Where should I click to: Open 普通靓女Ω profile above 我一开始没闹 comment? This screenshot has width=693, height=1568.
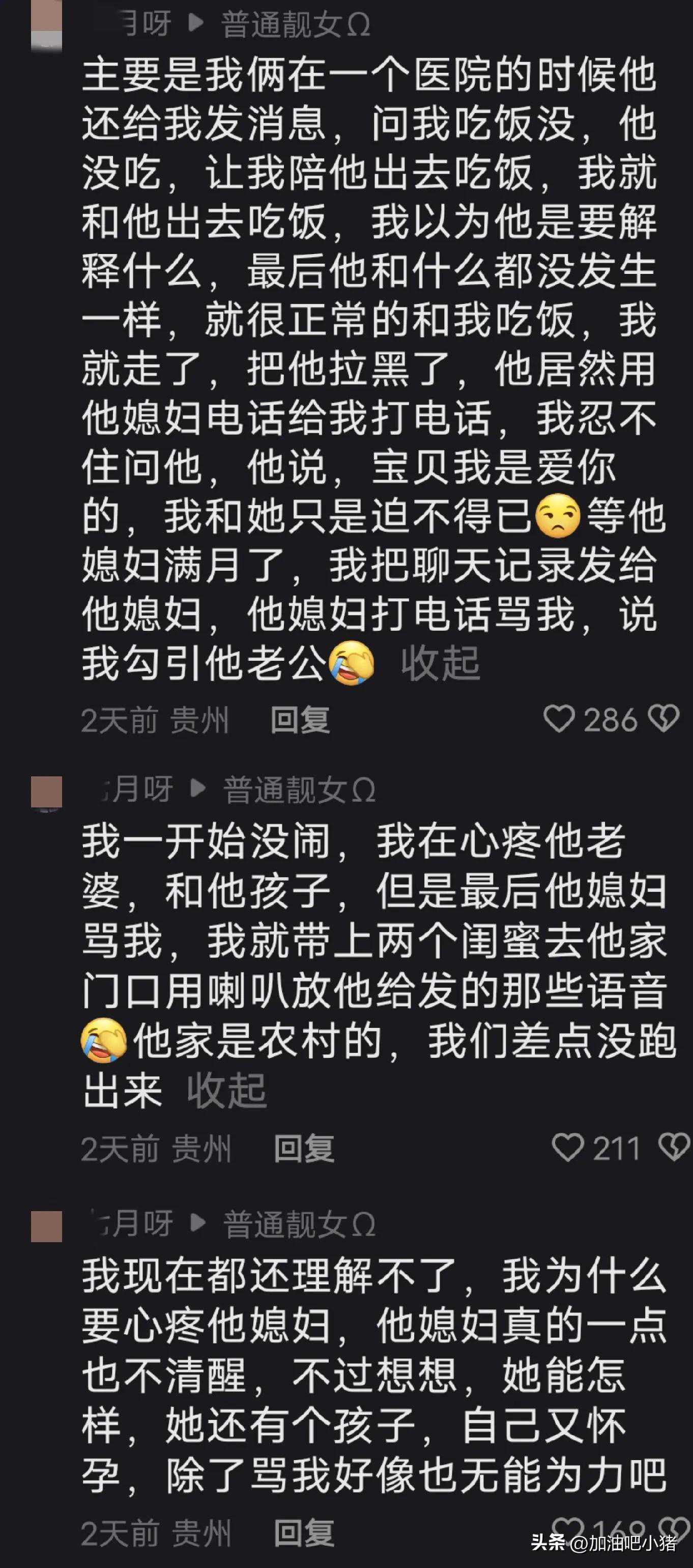(299, 790)
